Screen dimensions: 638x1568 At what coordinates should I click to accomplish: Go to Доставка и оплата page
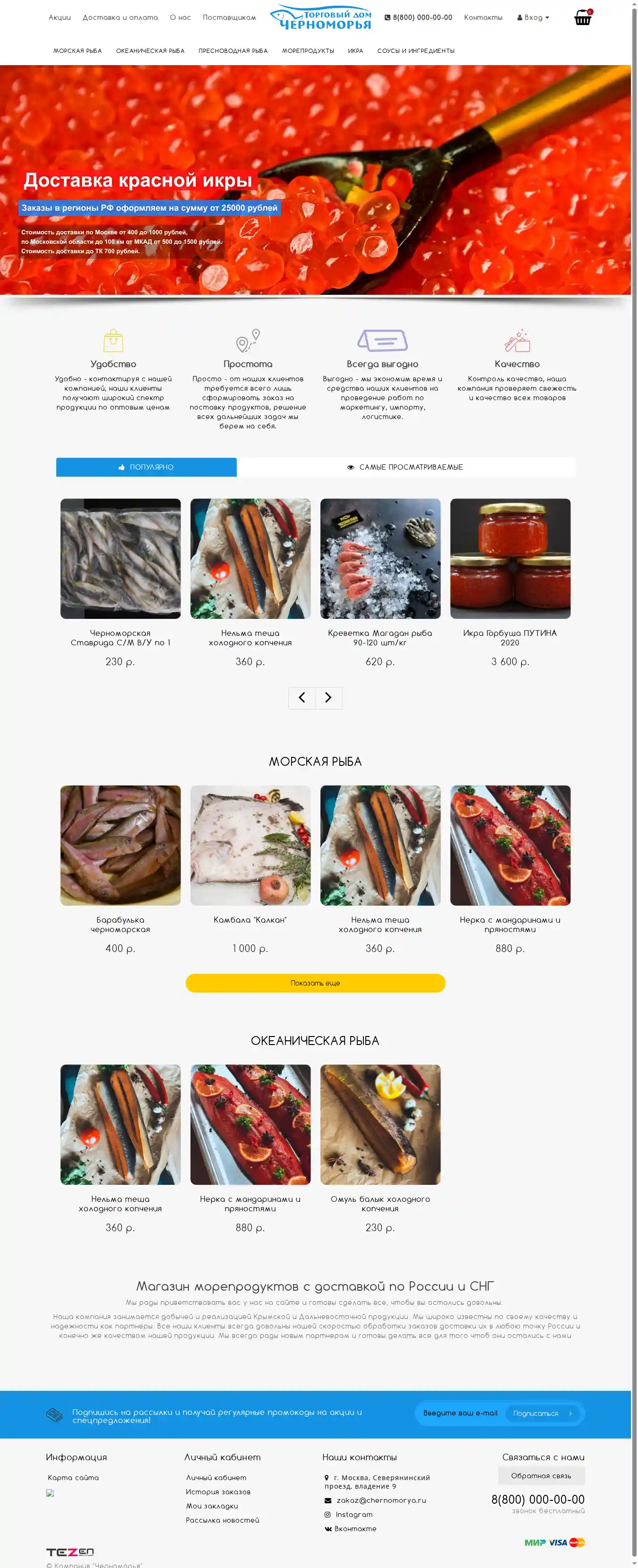(120, 17)
